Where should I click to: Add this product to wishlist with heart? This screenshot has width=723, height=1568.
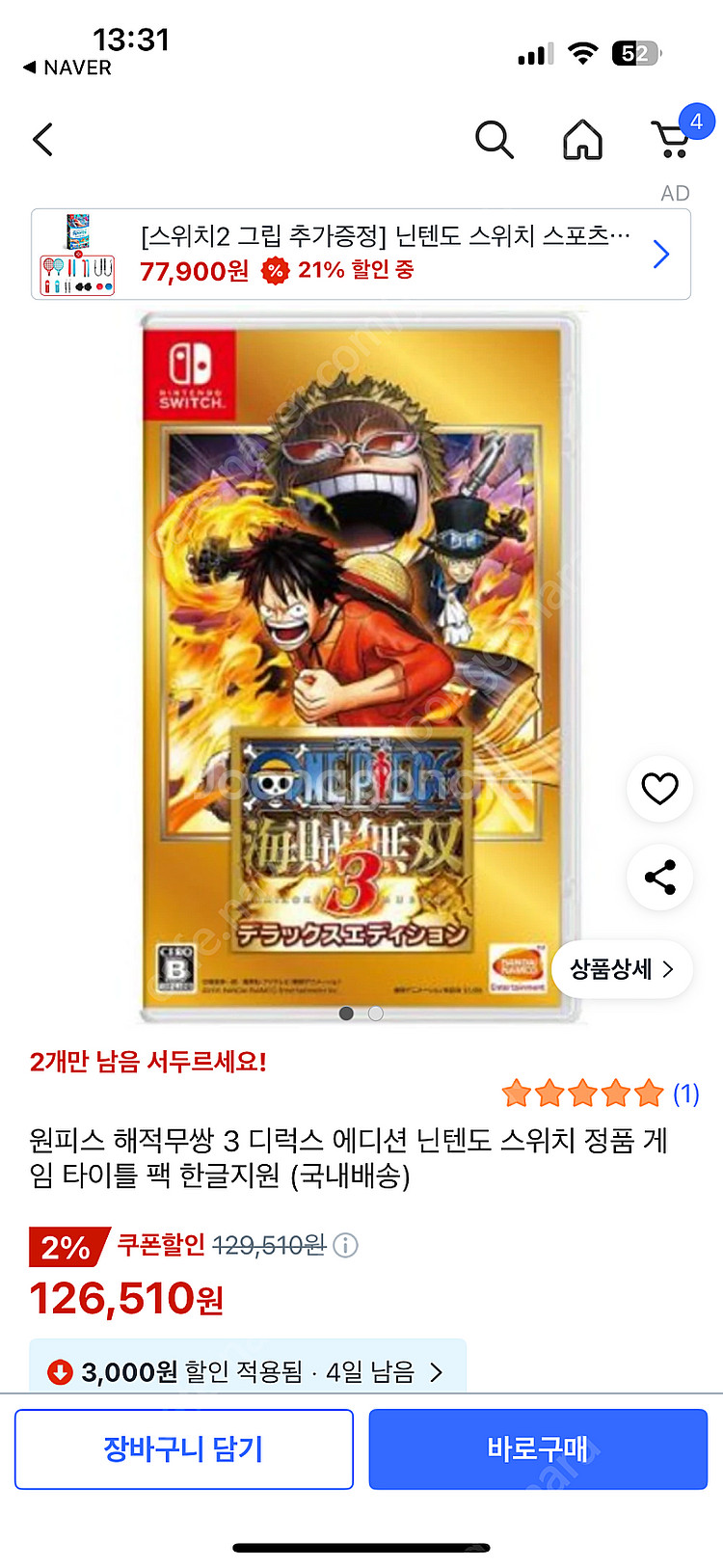[x=659, y=789]
